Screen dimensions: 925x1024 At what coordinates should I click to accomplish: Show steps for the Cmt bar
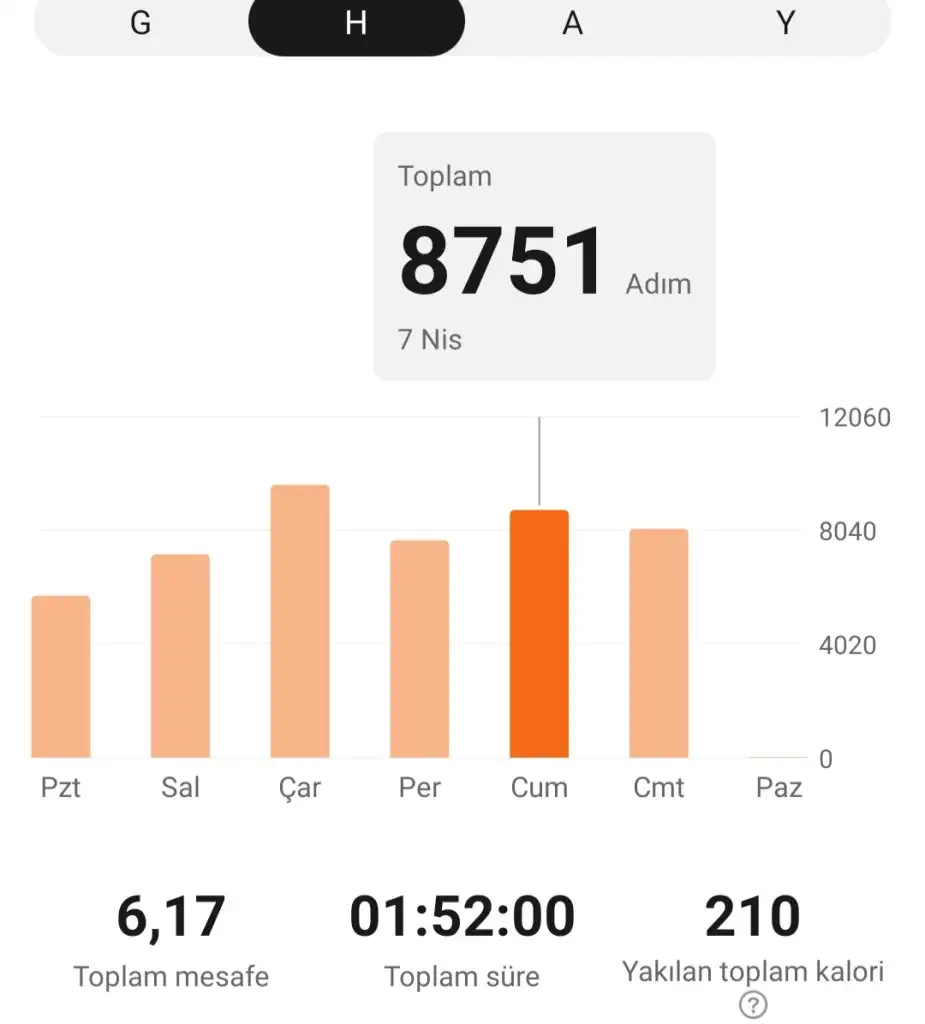pos(659,643)
